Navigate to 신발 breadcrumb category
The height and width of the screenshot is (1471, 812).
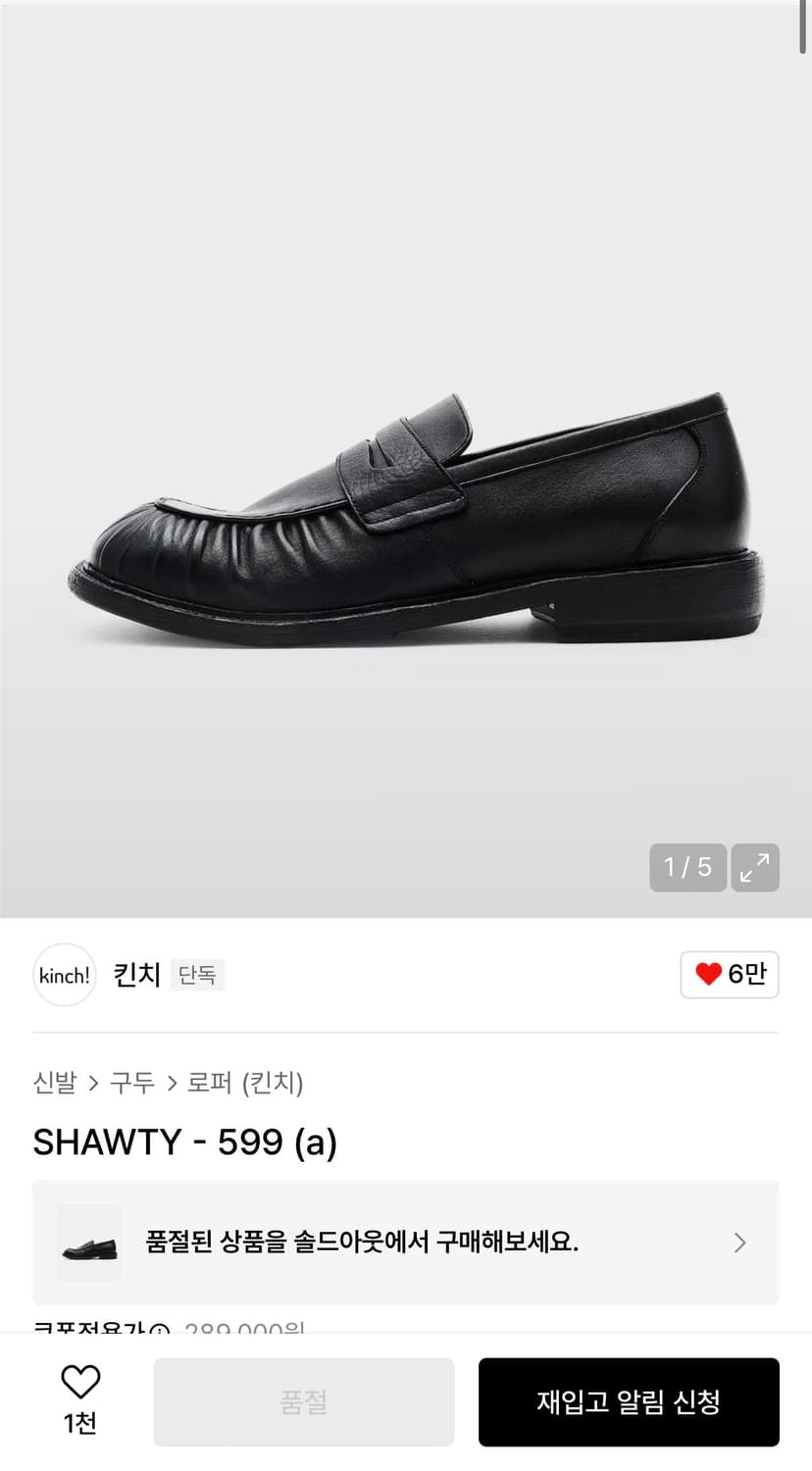point(52,1084)
